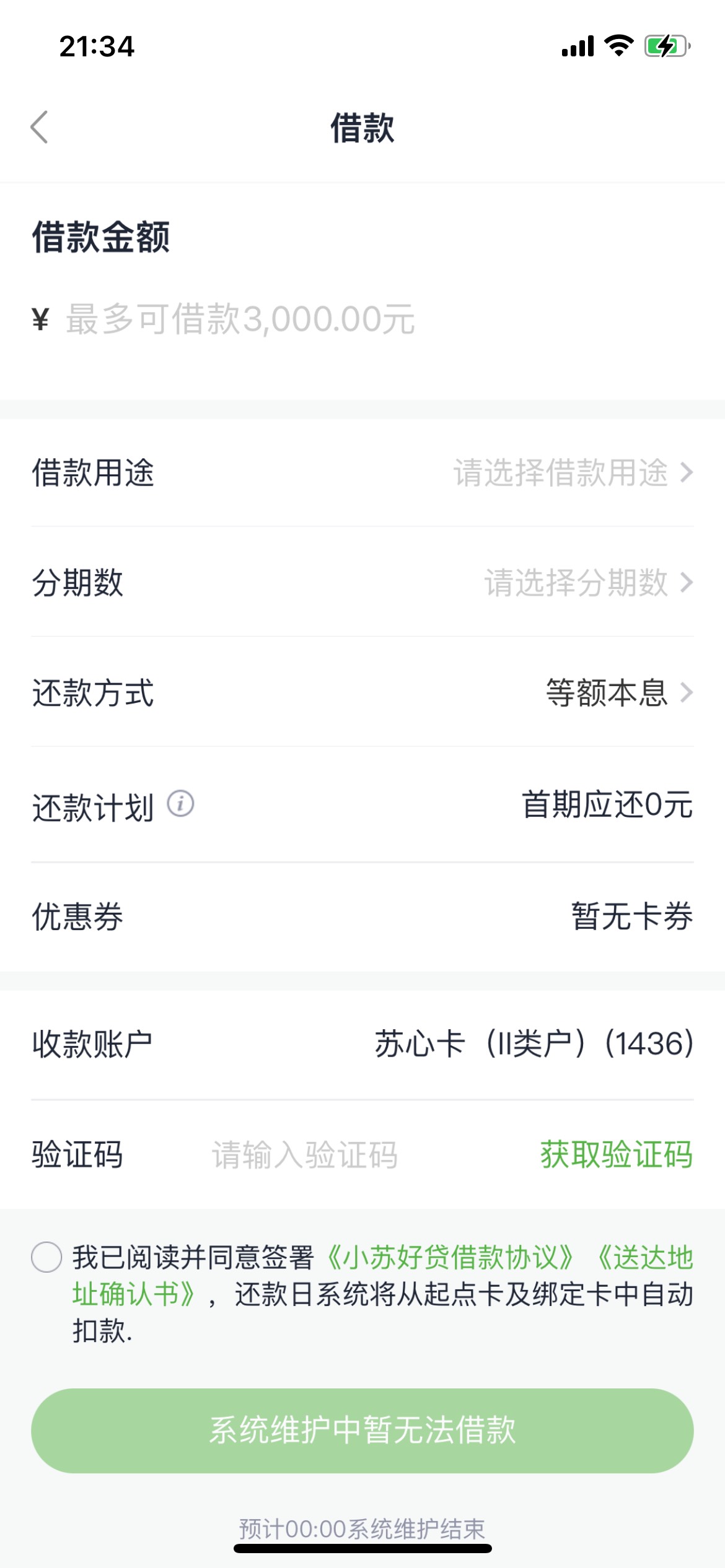Screen dimensions: 725x1568
Task: Tap the info icon beside 还款计划
Action: (180, 804)
